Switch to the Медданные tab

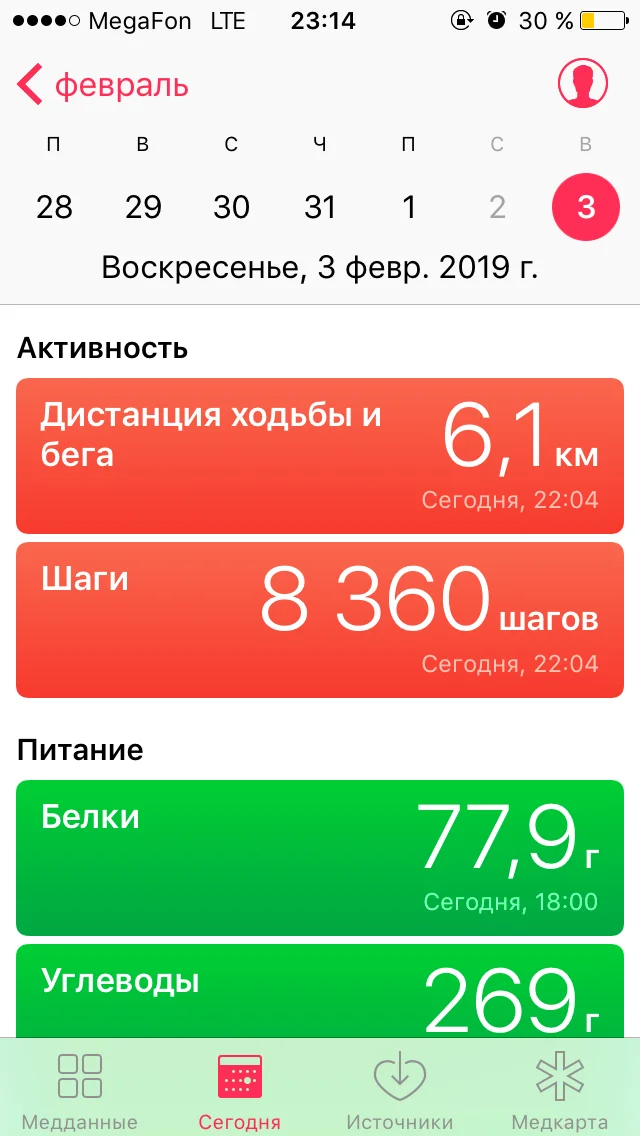(80, 1090)
